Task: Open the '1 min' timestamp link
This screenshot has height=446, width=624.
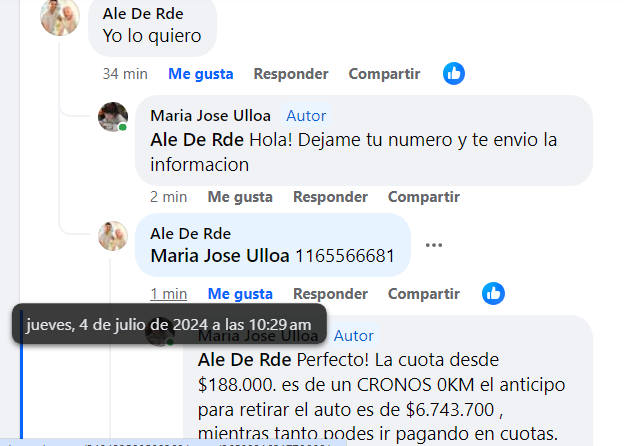Action: (x=168, y=294)
